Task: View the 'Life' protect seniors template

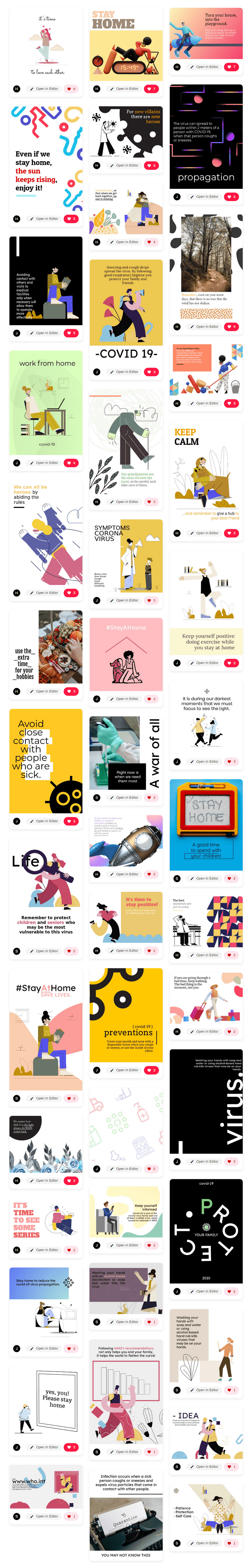Action: (x=46, y=888)
